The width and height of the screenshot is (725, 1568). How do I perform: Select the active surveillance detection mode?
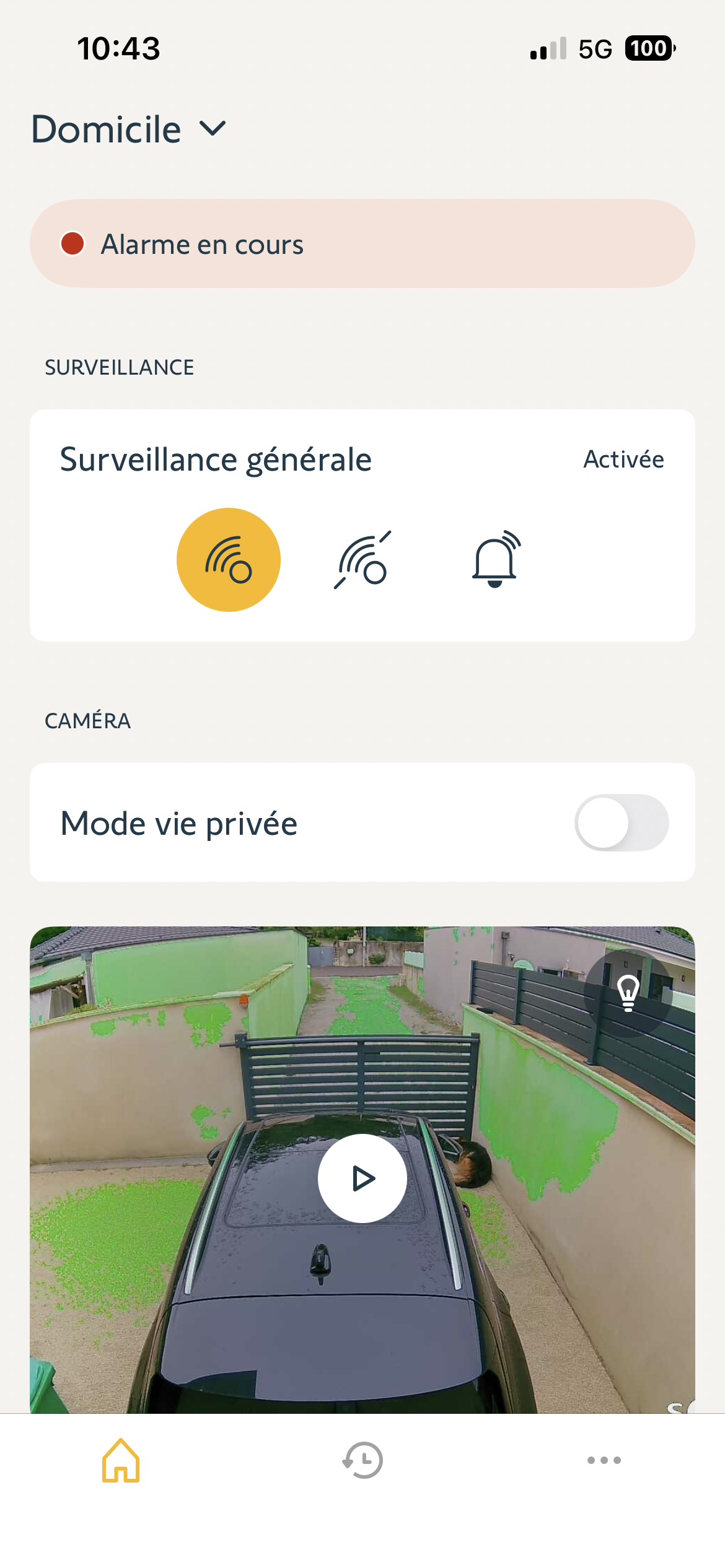coord(229,560)
